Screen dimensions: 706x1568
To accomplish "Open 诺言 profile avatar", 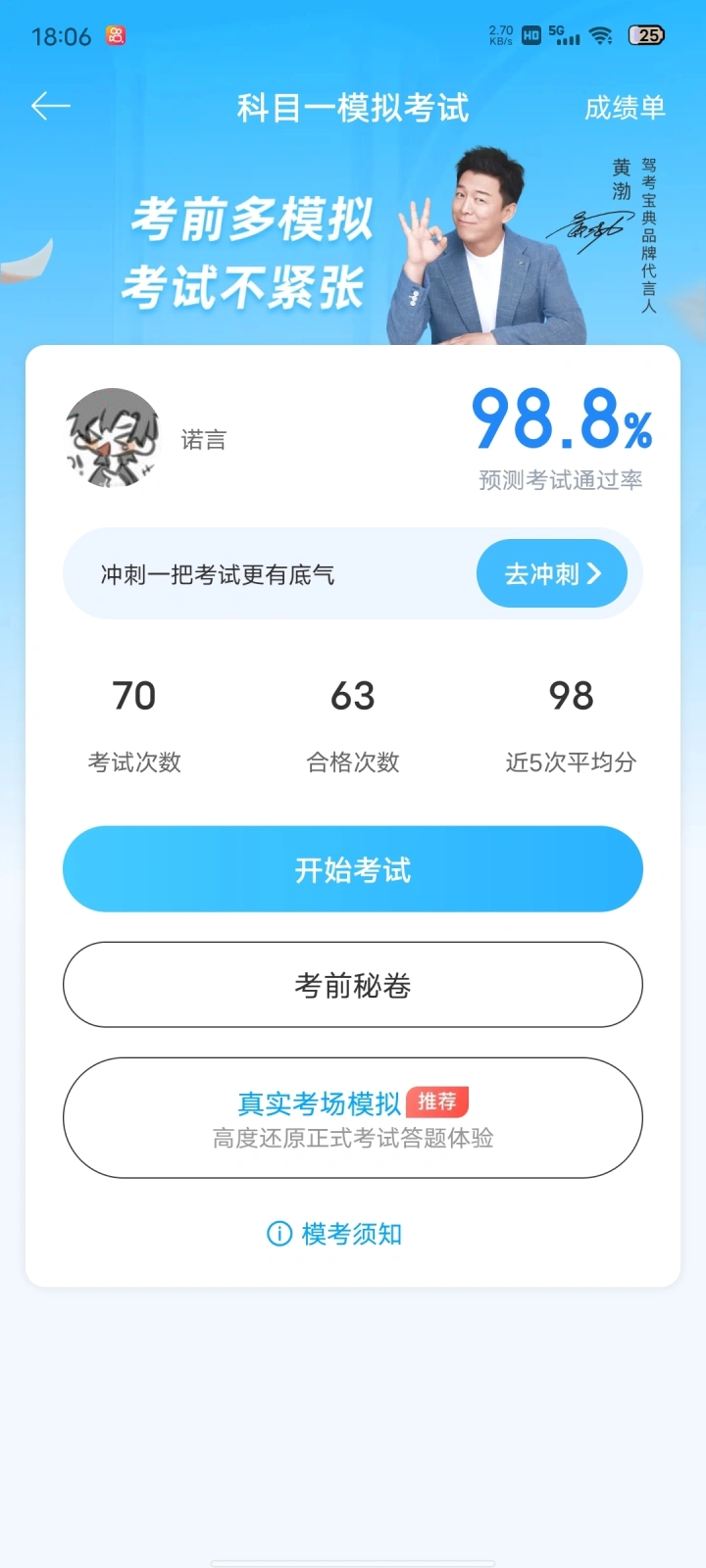I will click(x=114, y=438).
